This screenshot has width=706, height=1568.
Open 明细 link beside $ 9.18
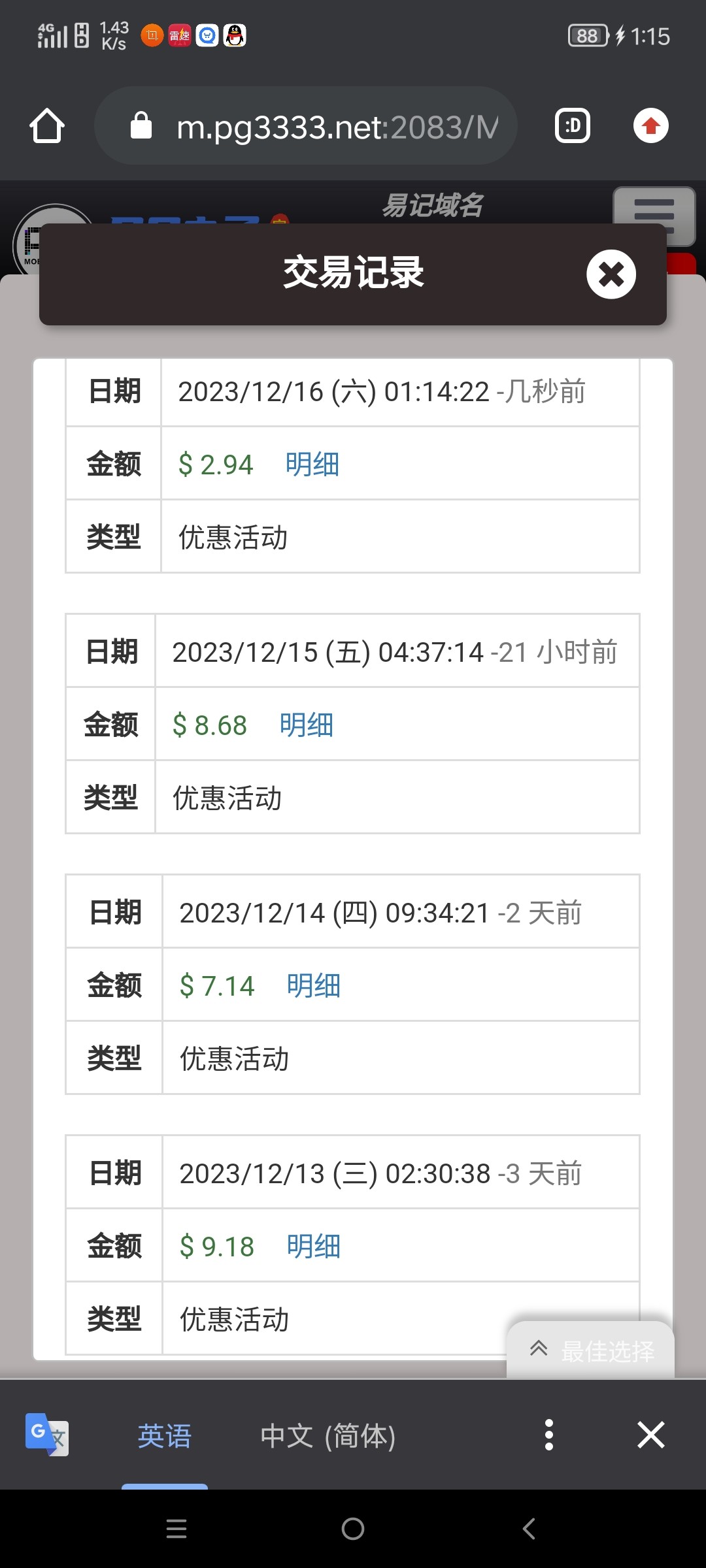pos(314,1247)
